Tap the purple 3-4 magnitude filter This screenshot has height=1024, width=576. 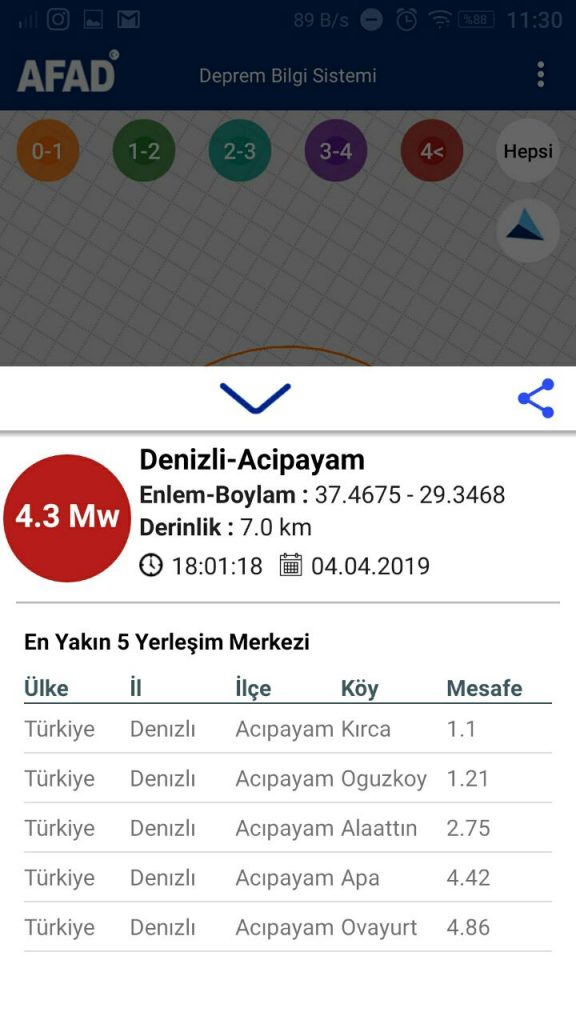click(336, 151)
